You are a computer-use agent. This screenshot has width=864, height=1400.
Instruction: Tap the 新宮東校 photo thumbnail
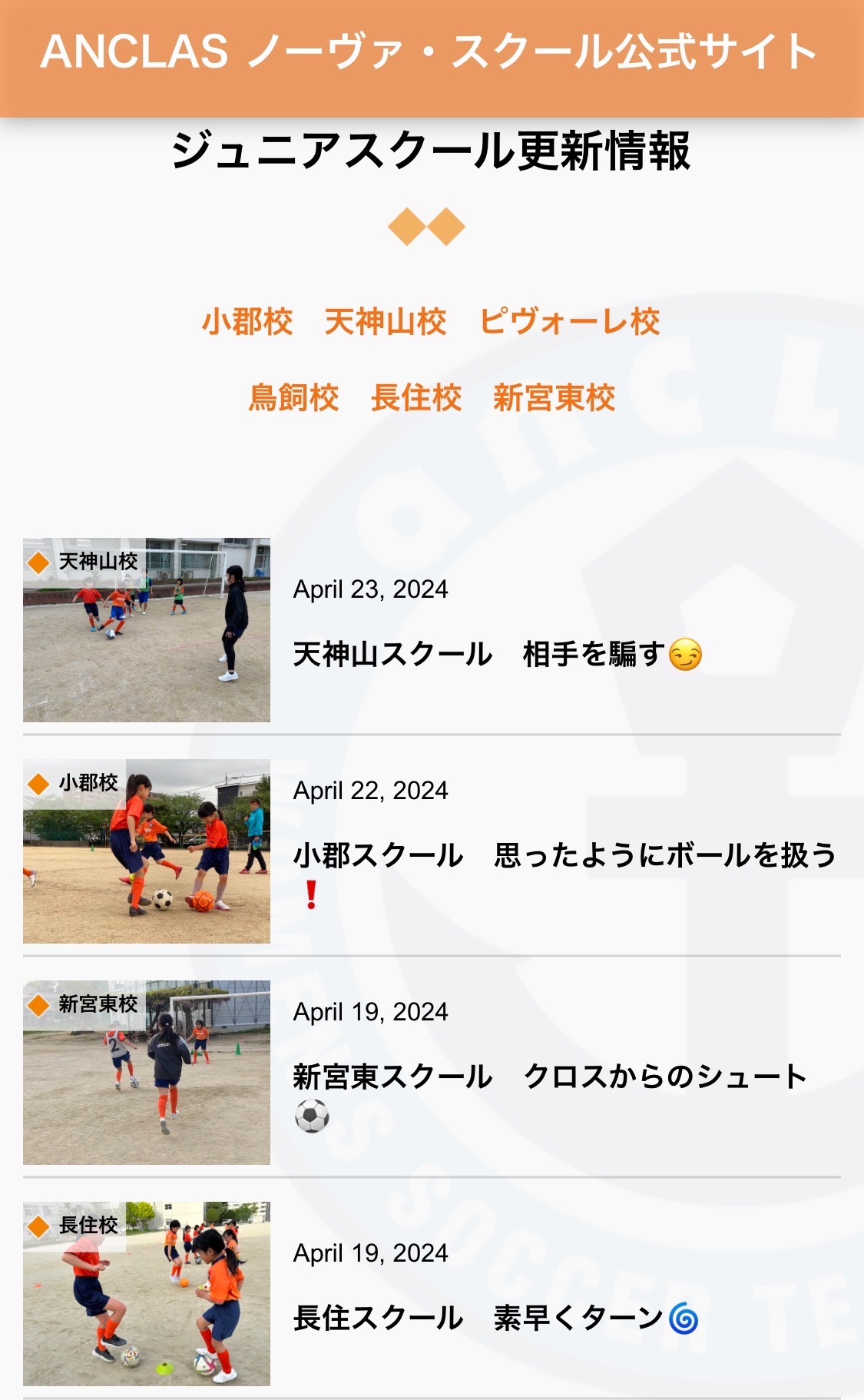pos(147,1073)
